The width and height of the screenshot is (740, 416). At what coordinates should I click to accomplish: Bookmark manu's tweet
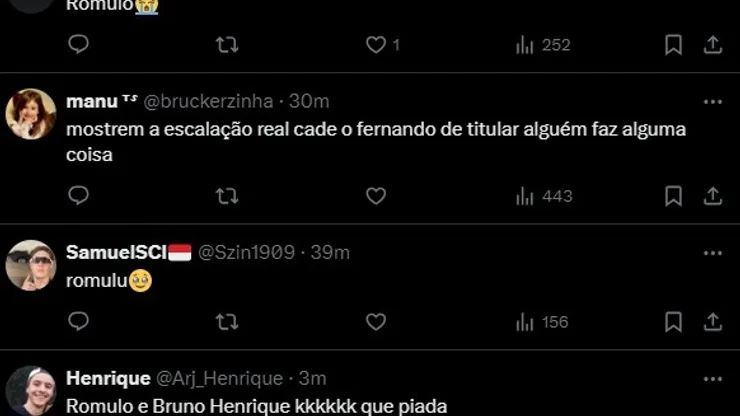(x=674, y=196)
